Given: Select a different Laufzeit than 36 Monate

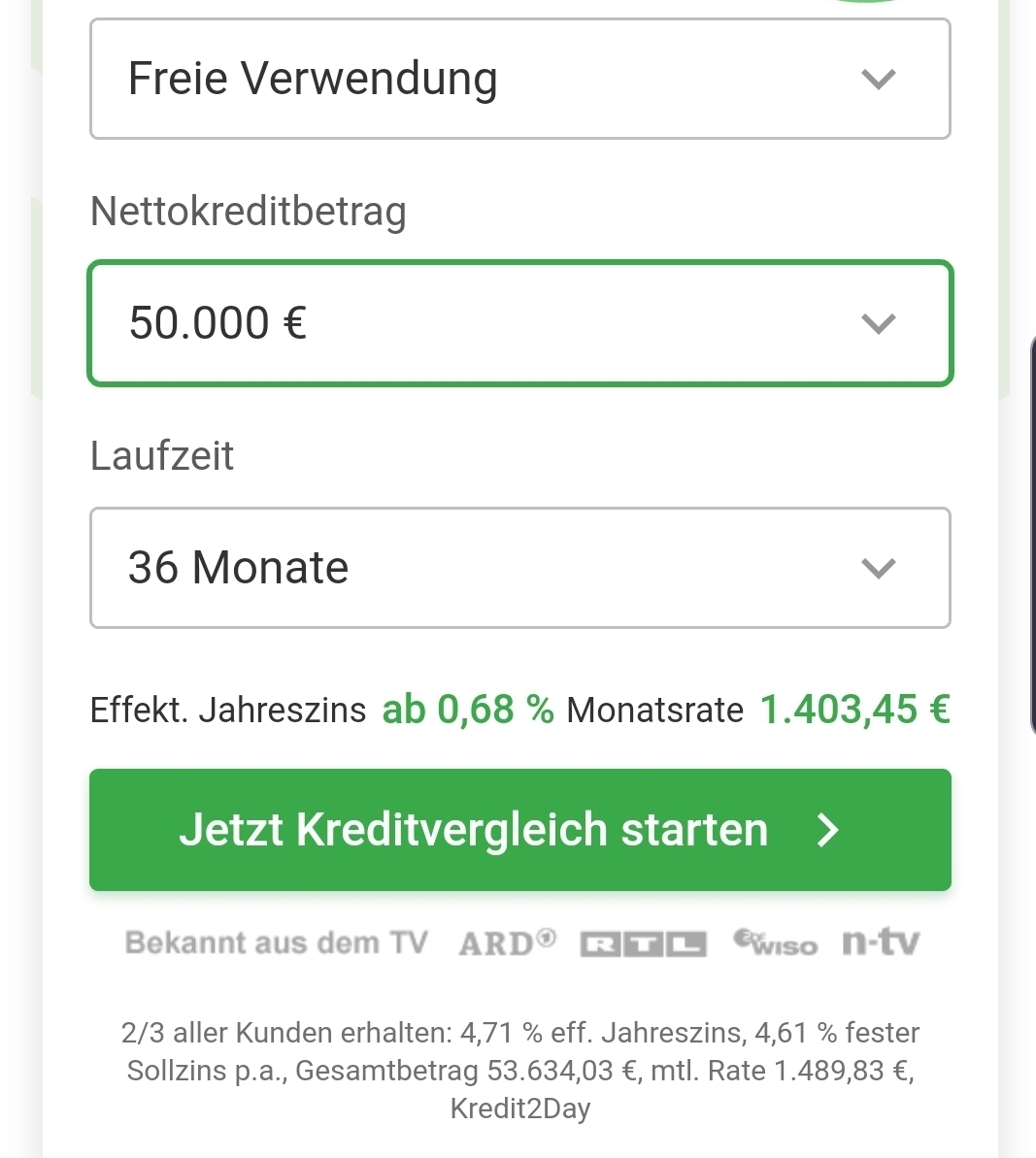Looking at the screenshot, I should [x=519, y=568].
